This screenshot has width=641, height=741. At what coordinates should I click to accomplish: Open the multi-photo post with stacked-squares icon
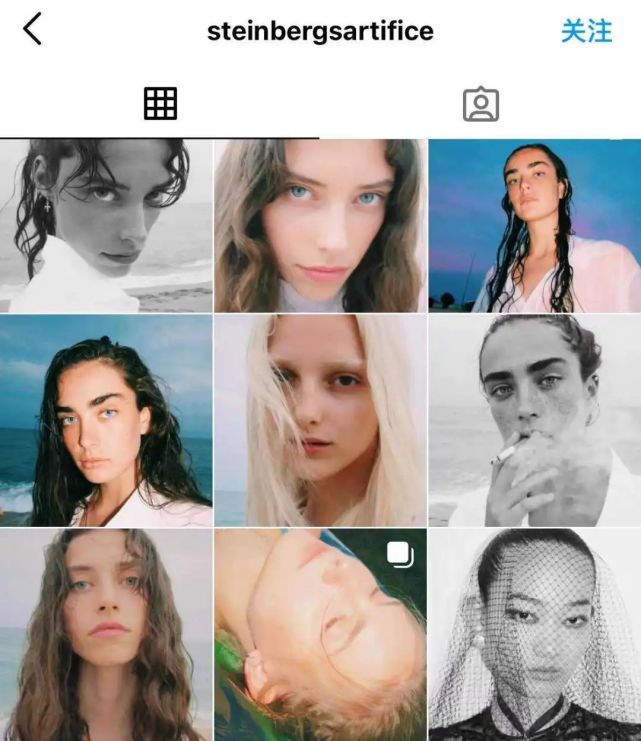[x=320, y=635]
